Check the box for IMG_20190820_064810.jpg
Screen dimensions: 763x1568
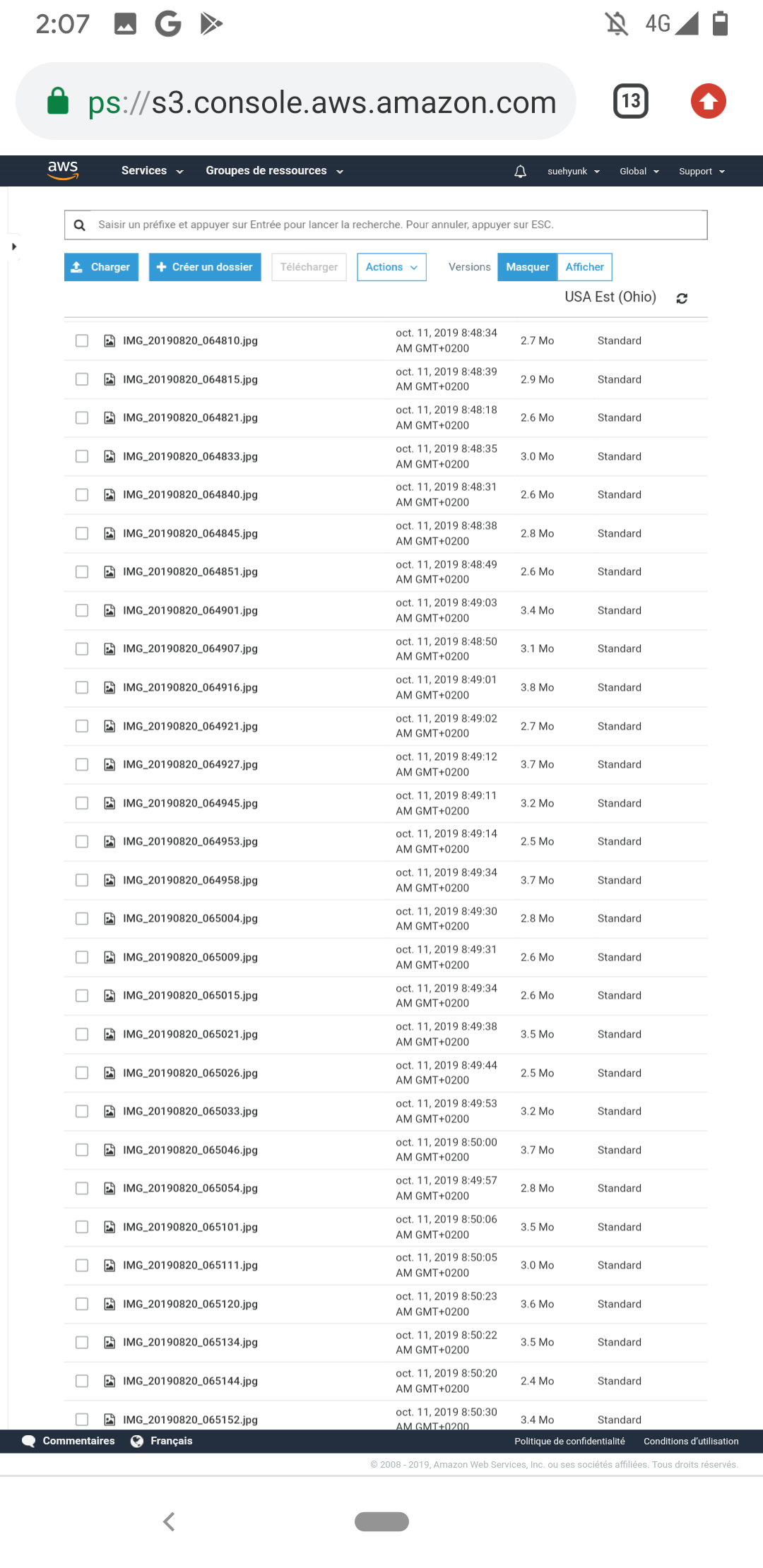[x=82, y=340]
